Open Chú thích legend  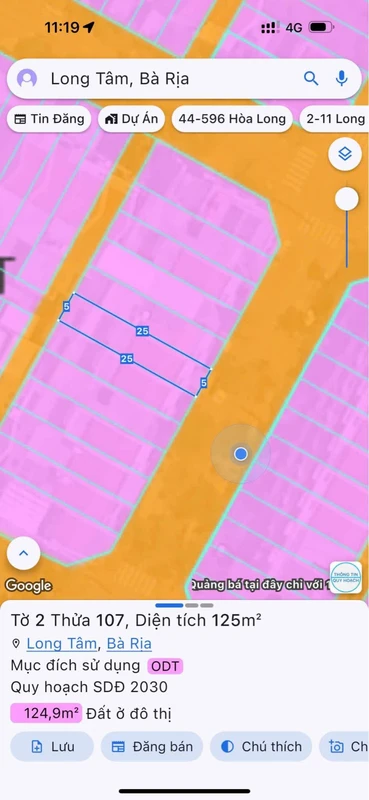point(261,746)
